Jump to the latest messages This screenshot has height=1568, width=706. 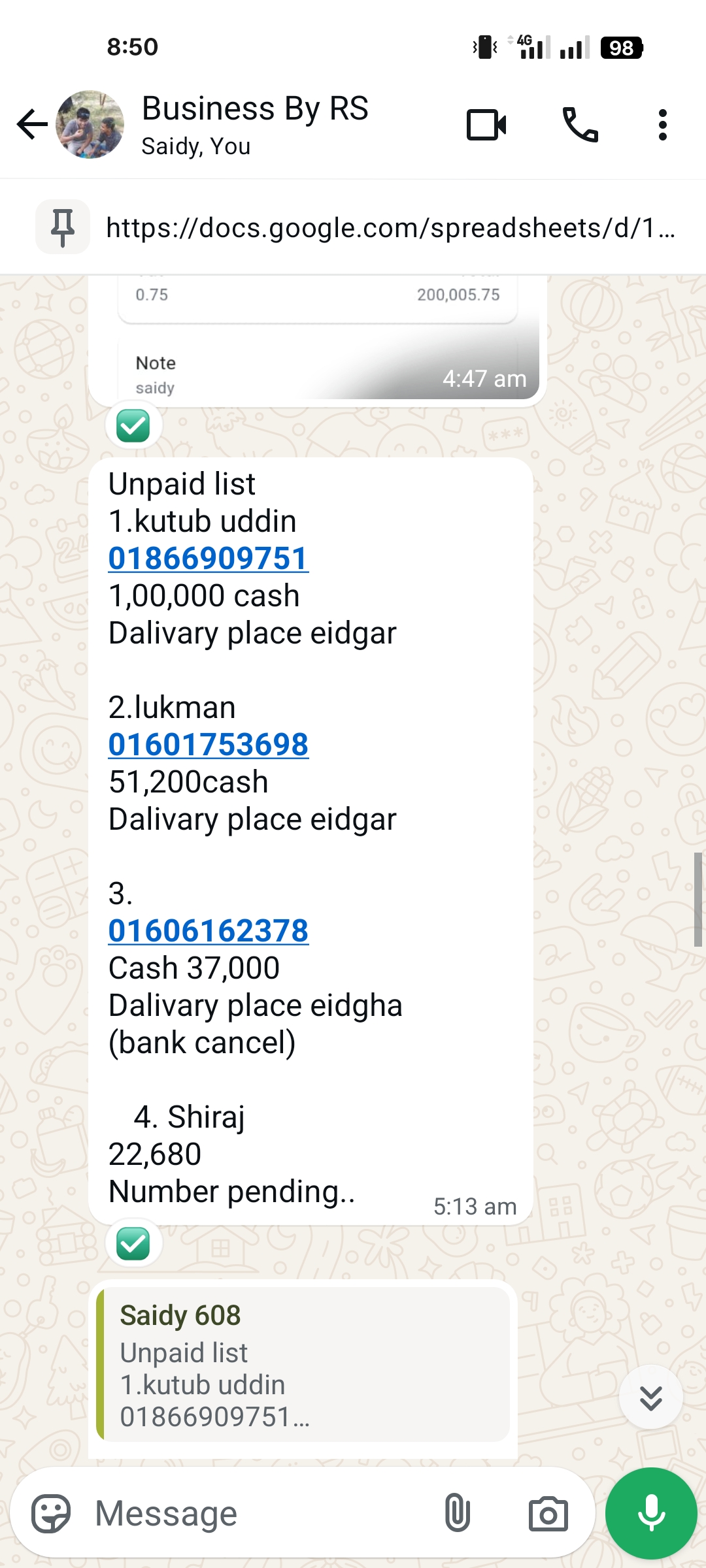click(650, 1397)
